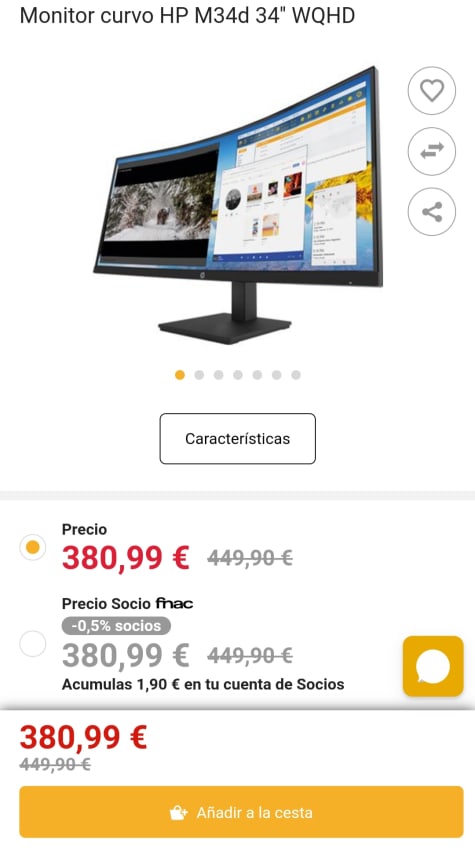The height and width of the screenshot is (851, 475).
Task: Open the Características button
Action: click(237, 439)
